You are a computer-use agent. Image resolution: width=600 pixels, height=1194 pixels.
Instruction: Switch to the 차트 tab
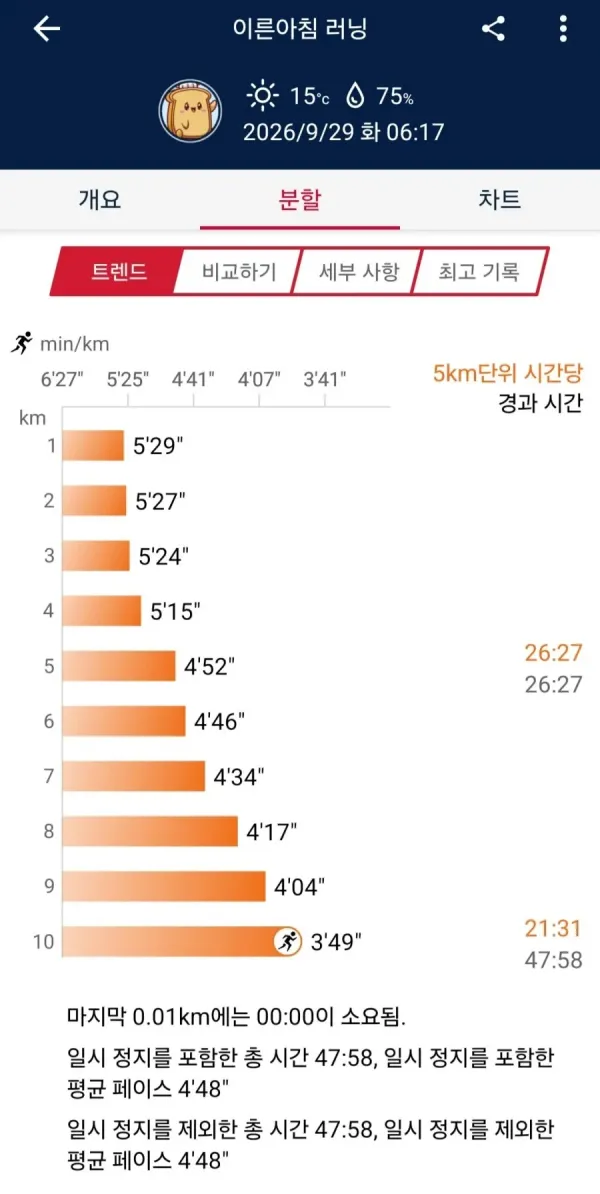coord(500,200)
